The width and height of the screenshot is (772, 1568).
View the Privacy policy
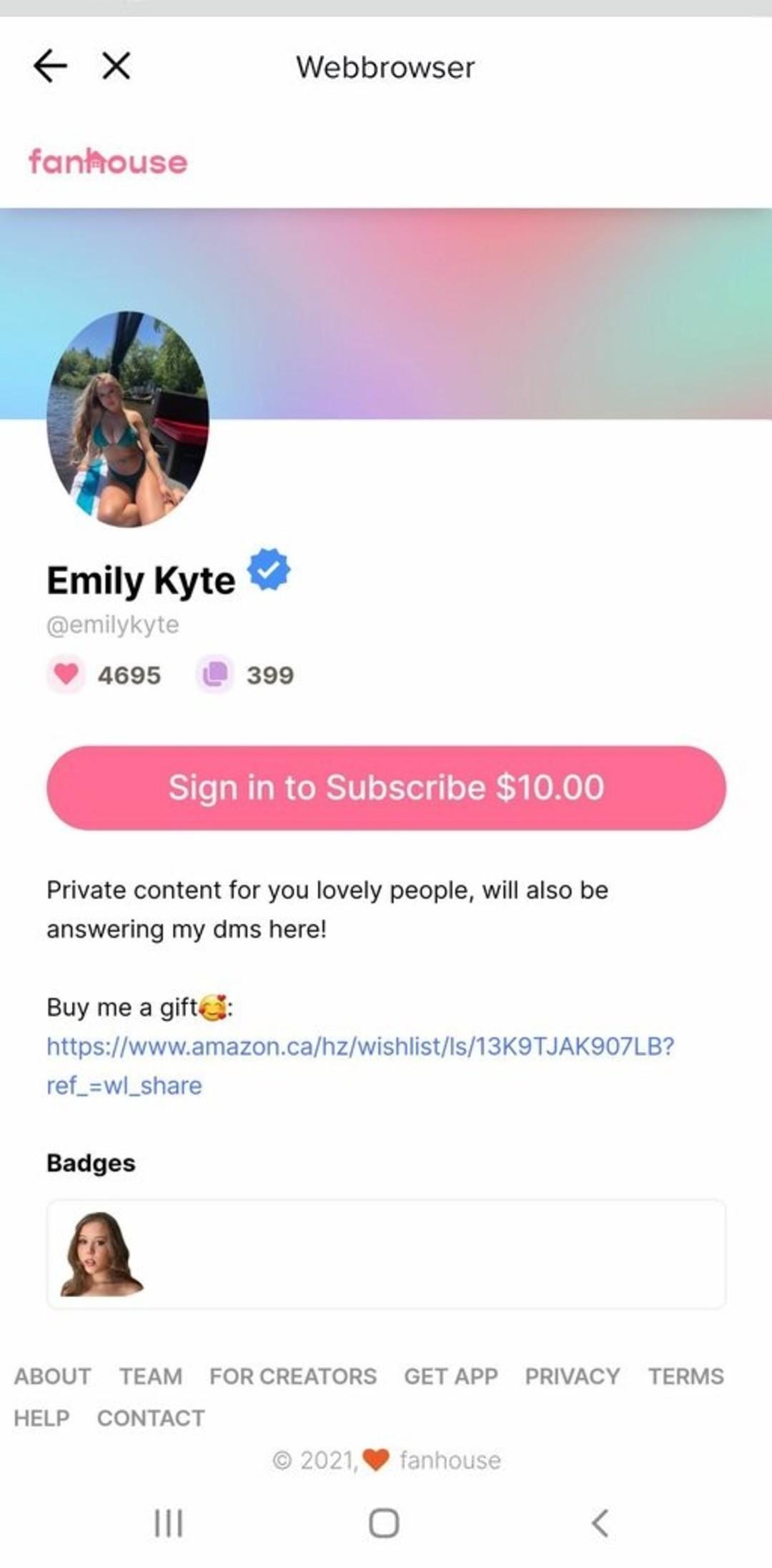click(x=572, y=1376)
